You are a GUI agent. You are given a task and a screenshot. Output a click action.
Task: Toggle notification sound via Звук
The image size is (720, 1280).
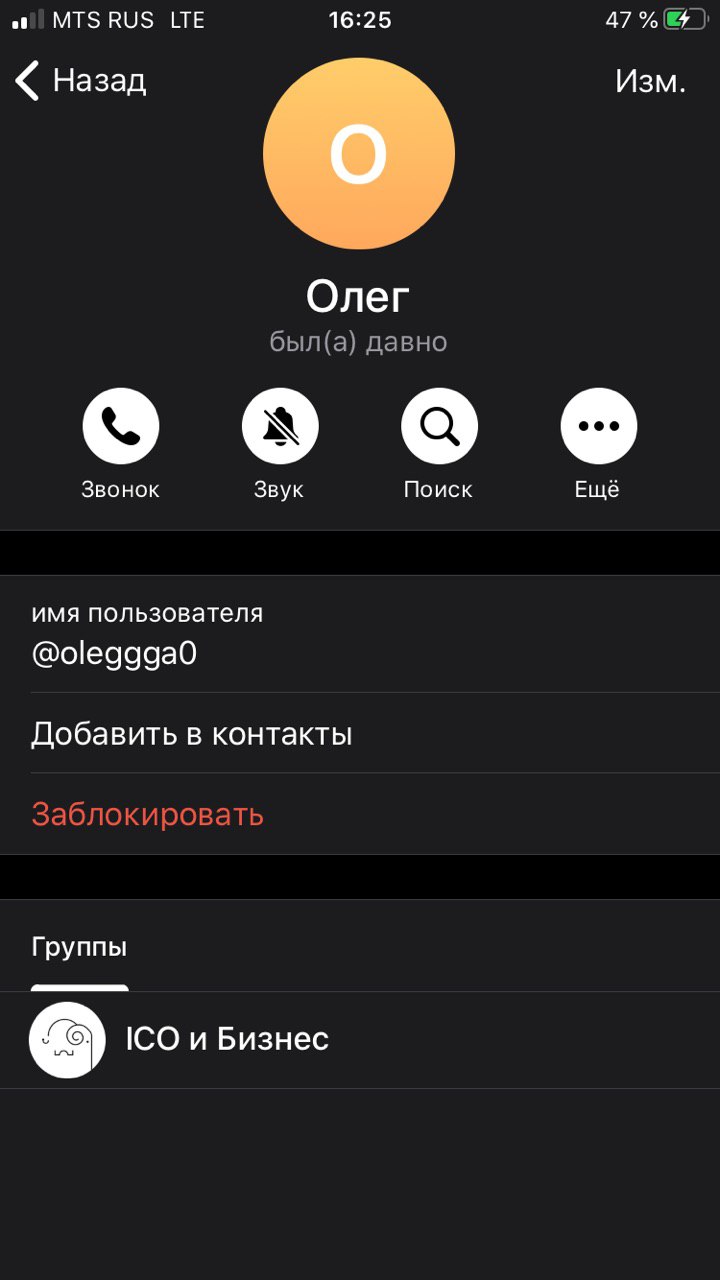tap(280, 427)
